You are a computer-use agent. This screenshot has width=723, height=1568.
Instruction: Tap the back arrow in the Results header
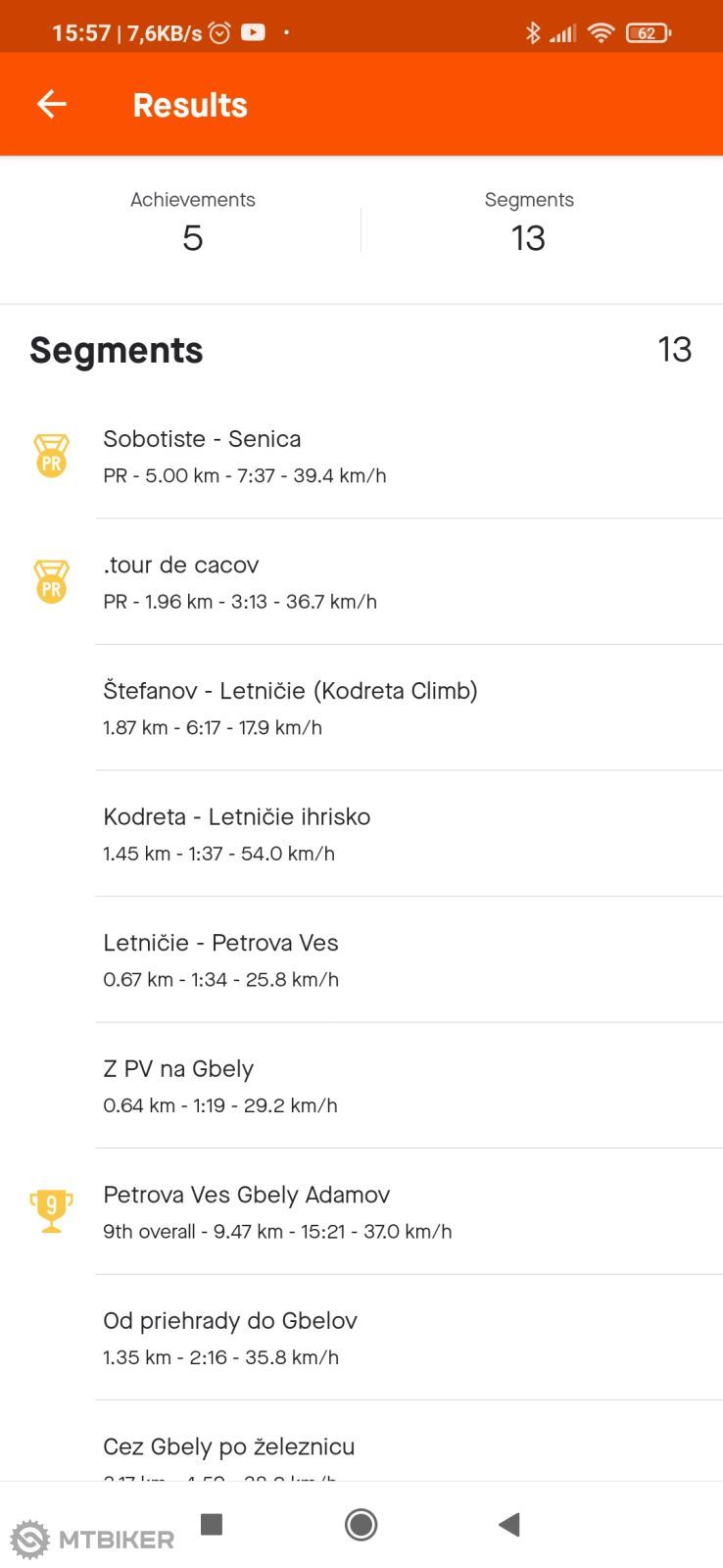click(51, 104)
